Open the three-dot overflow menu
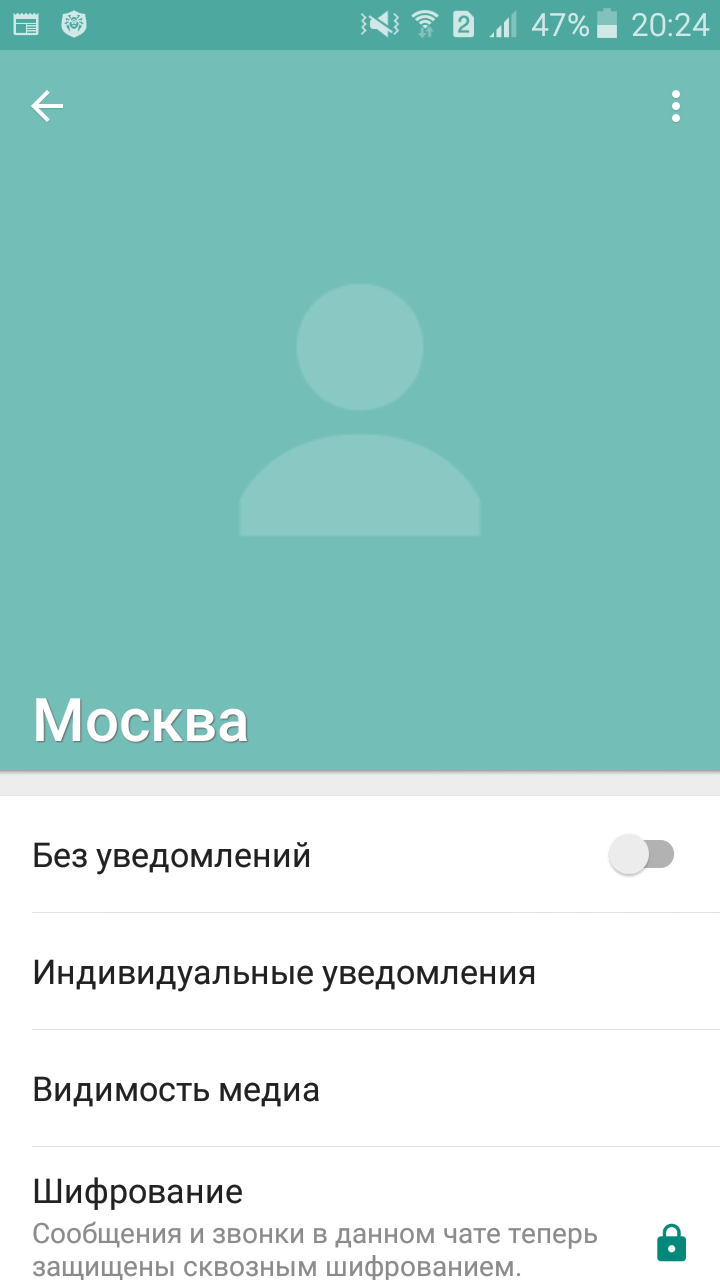The height and width of the screenshot is (1280, 720). click(x=676, y=106)
